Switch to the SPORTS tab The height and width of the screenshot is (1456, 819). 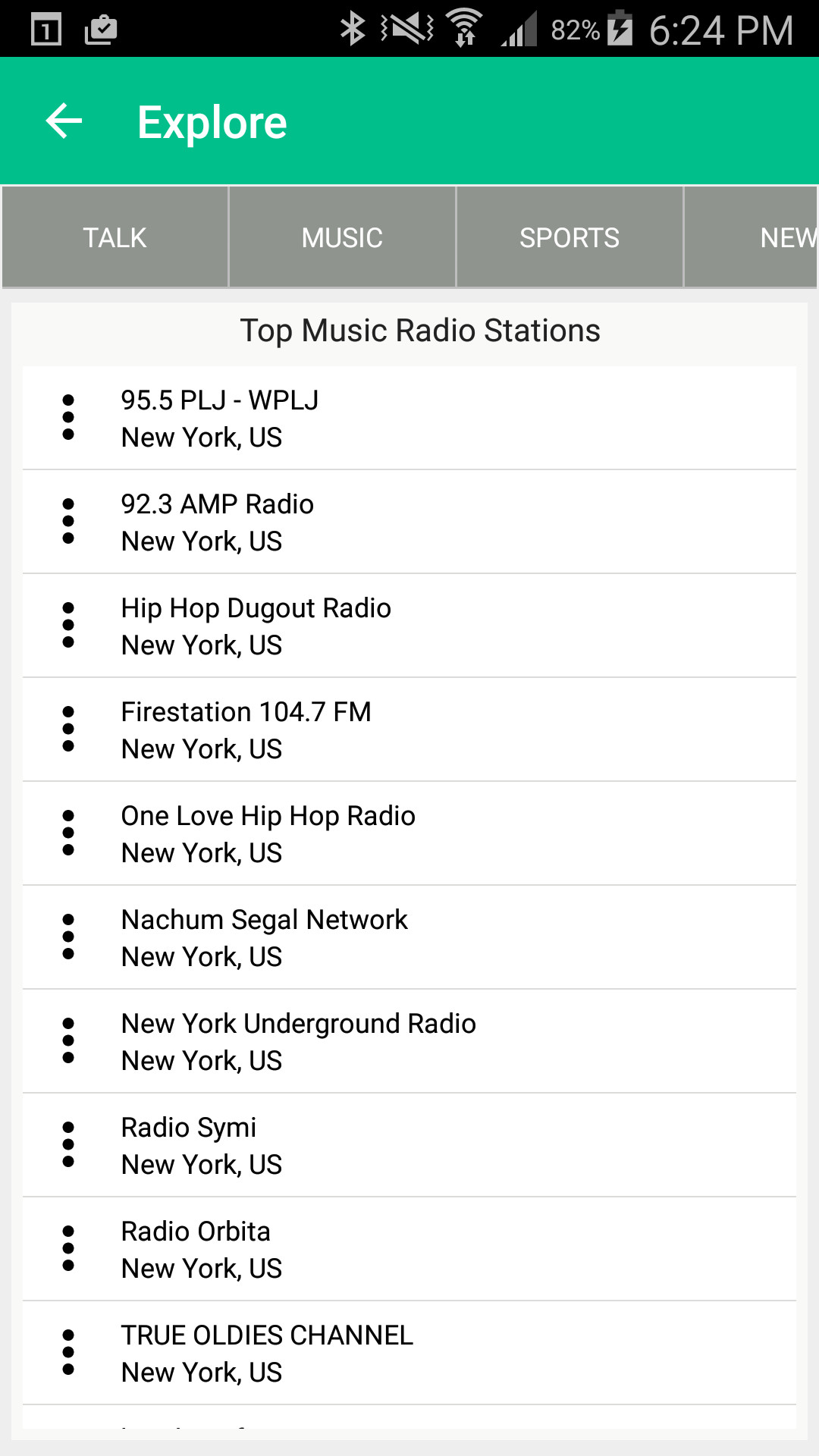(x=570, y=237)
